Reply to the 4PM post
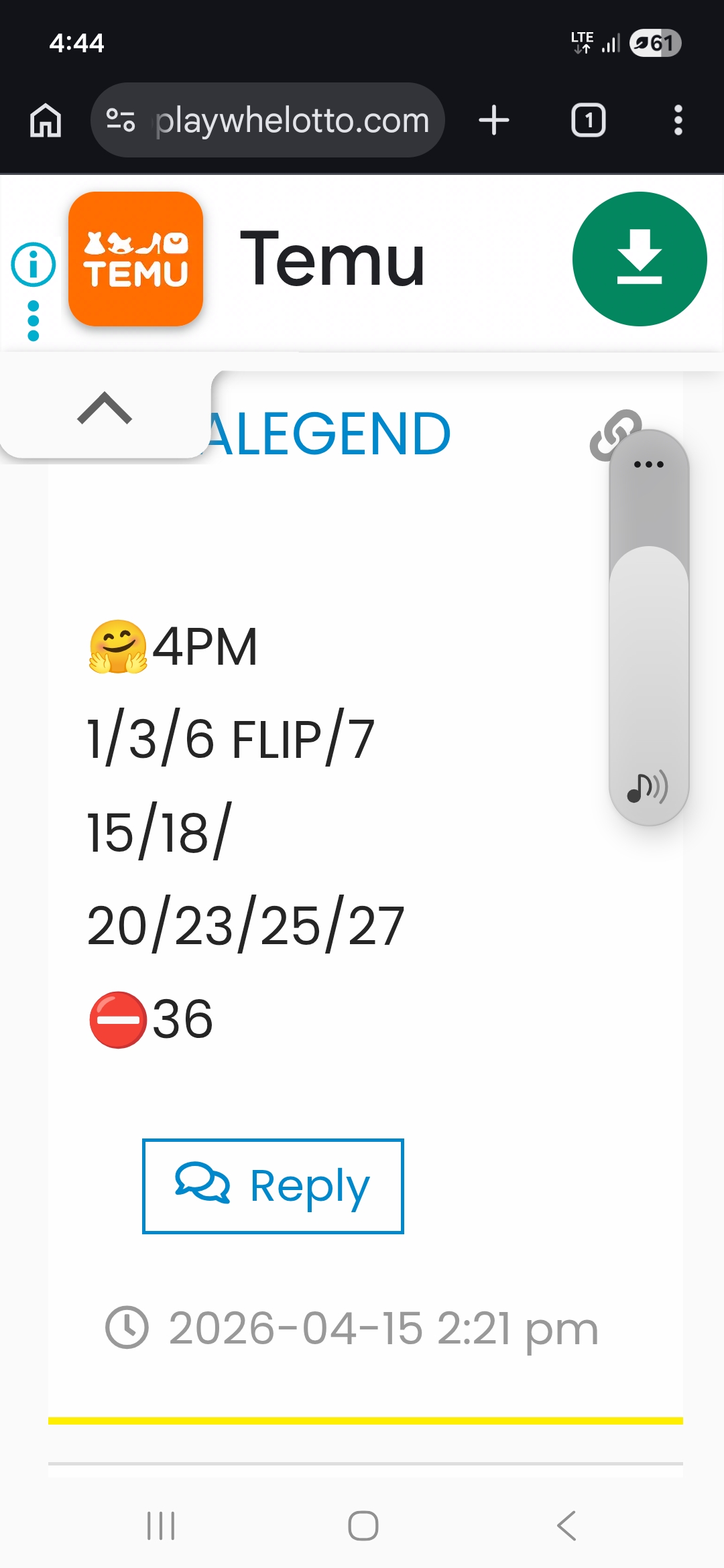 coord(273,1185)
